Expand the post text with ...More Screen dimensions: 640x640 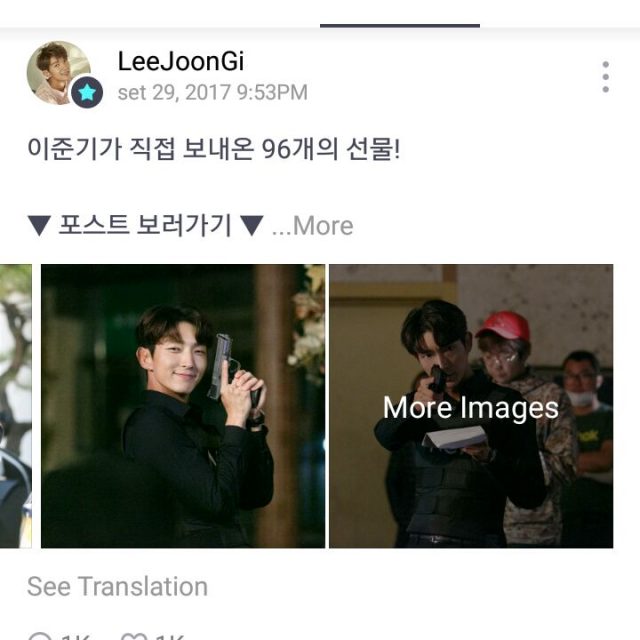313,226
